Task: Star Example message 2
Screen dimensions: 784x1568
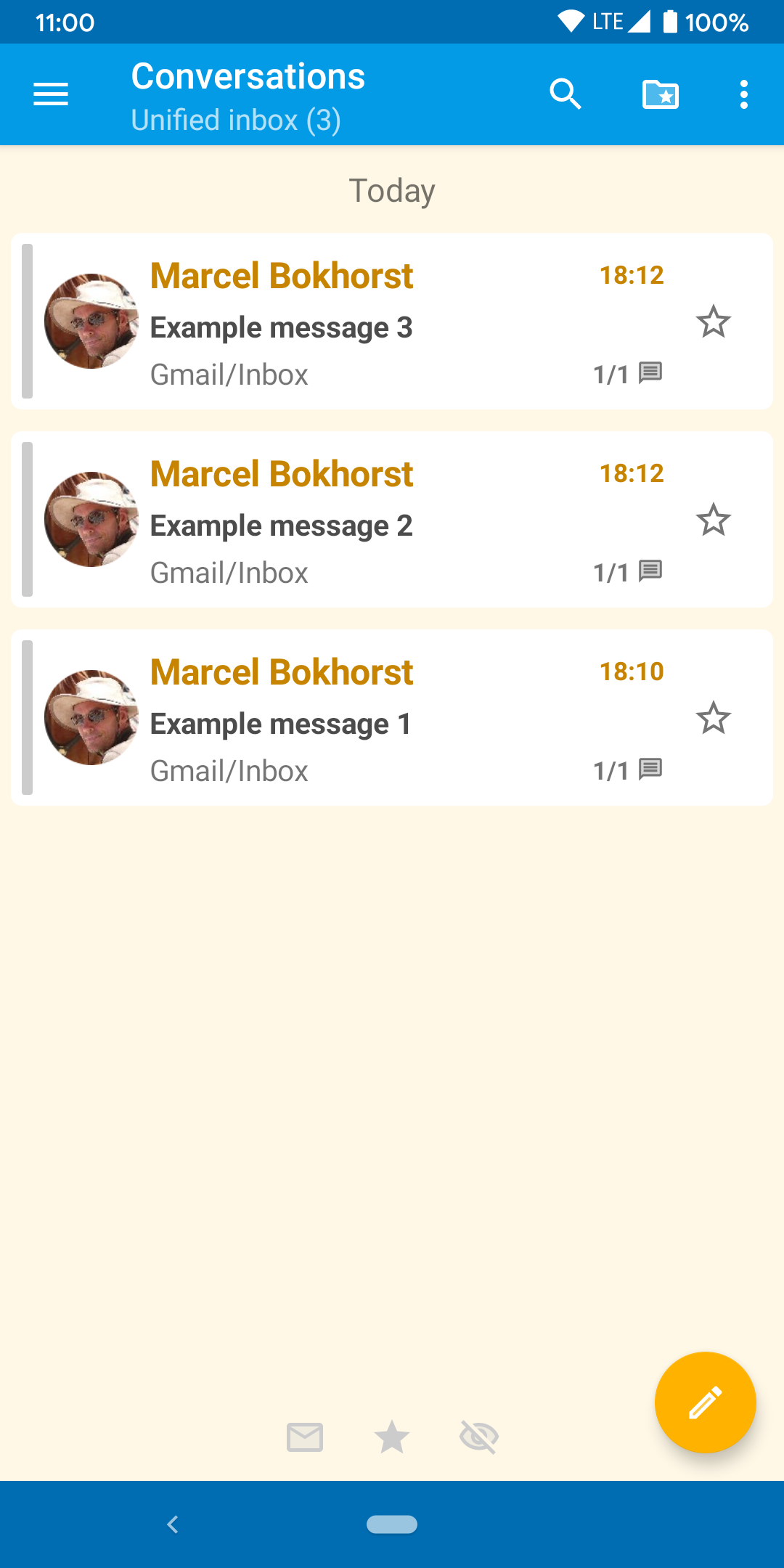Action: pos(713,520)
